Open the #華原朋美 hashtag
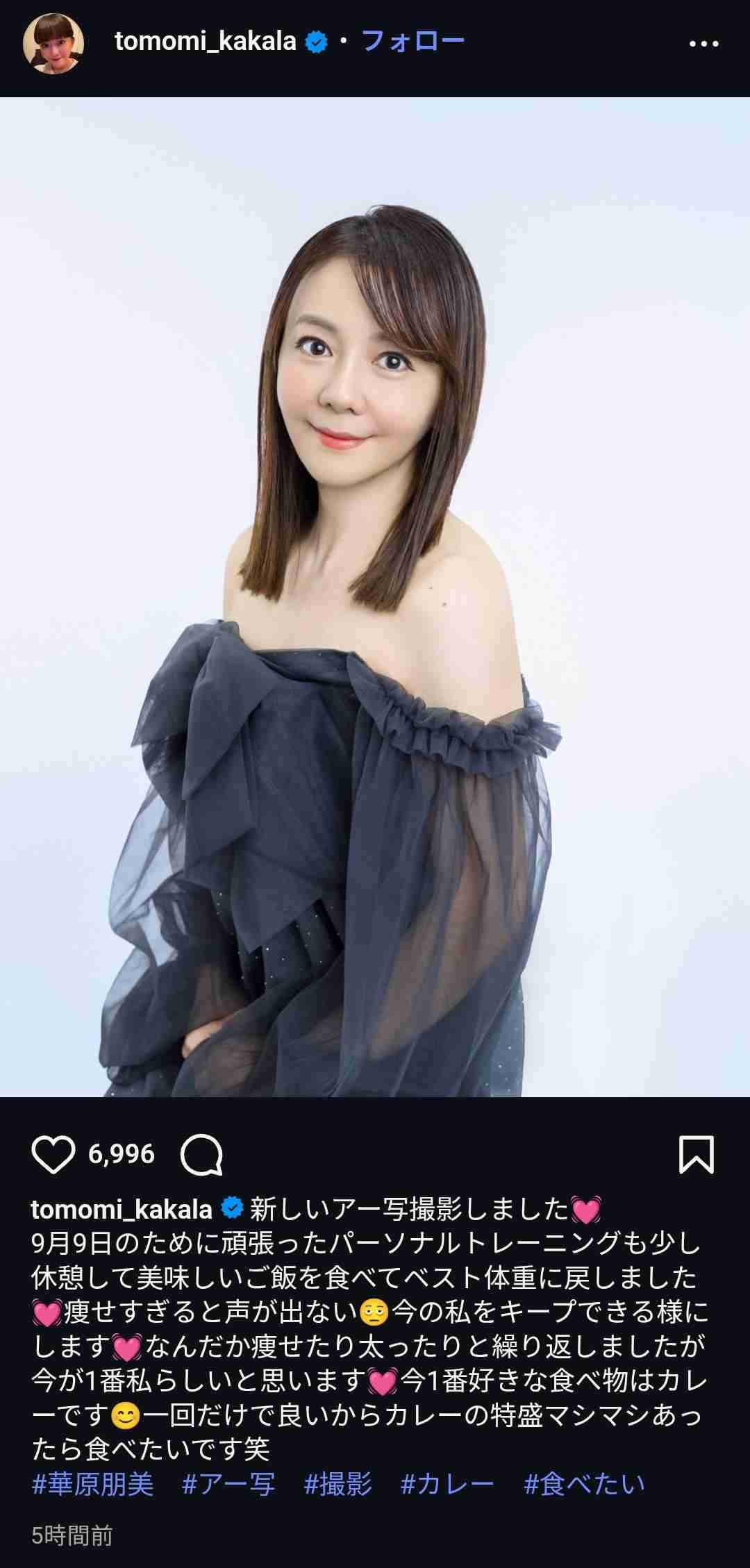Screen dimensions: 750x1568 click(92, 1485)
